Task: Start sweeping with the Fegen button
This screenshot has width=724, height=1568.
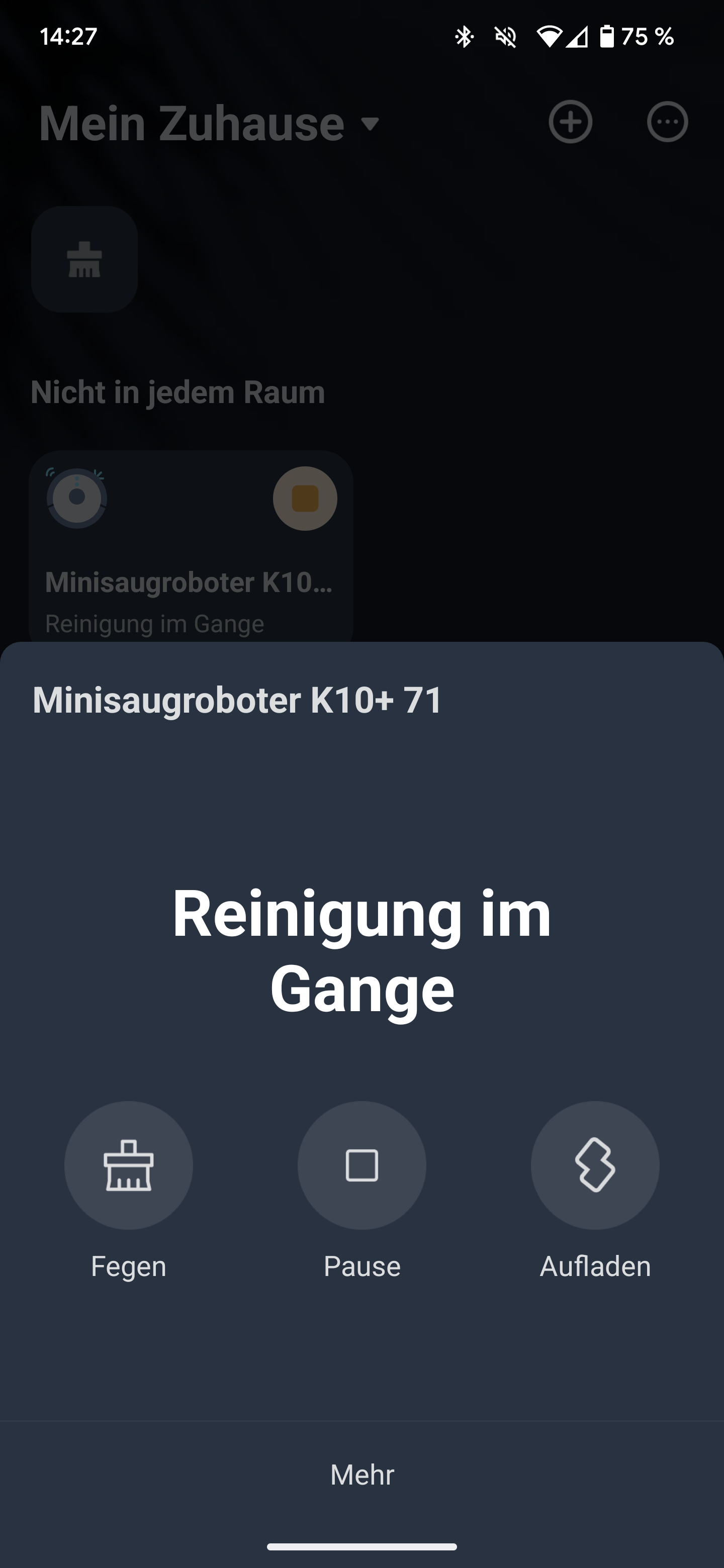Action: pos(129,1165)
